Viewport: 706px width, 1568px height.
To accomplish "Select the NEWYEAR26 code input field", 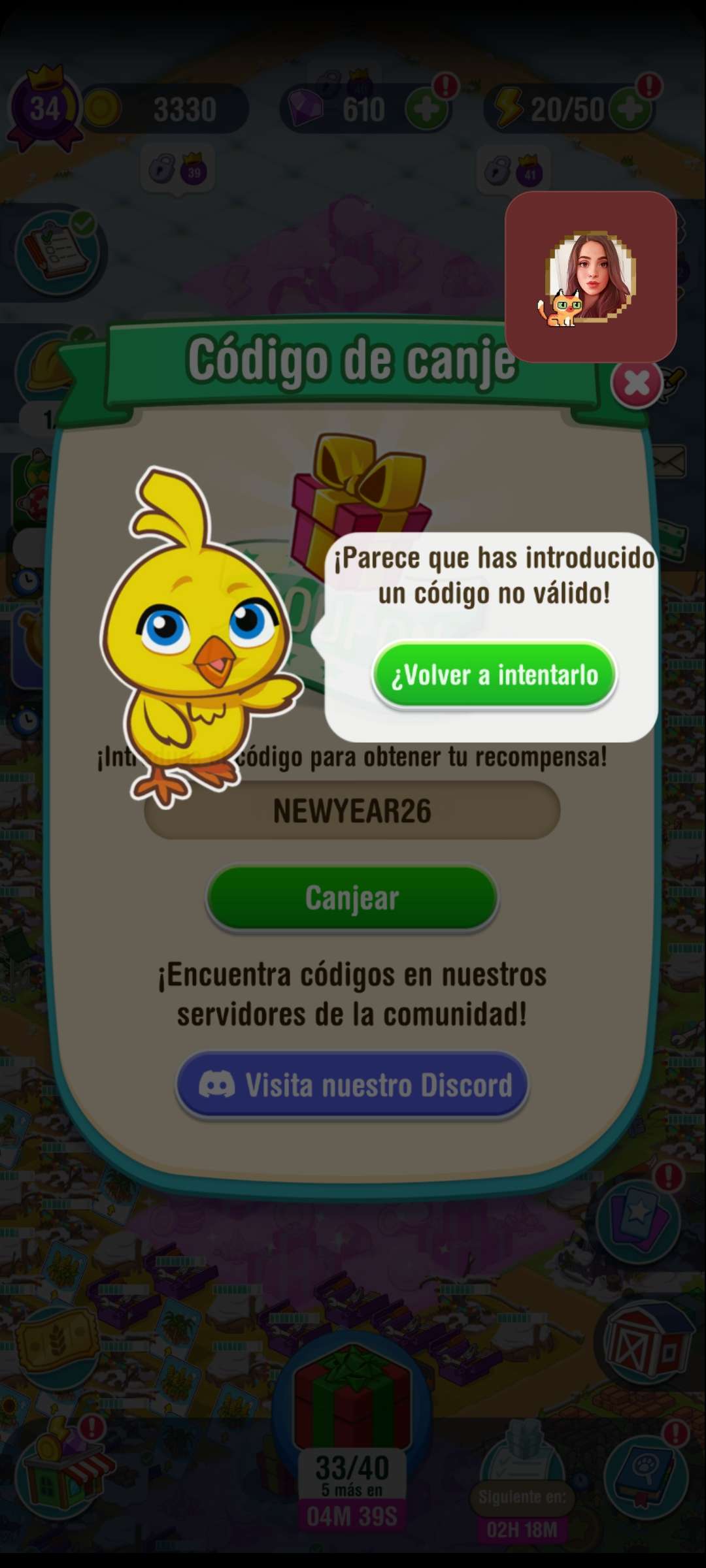I will point(352,811).
